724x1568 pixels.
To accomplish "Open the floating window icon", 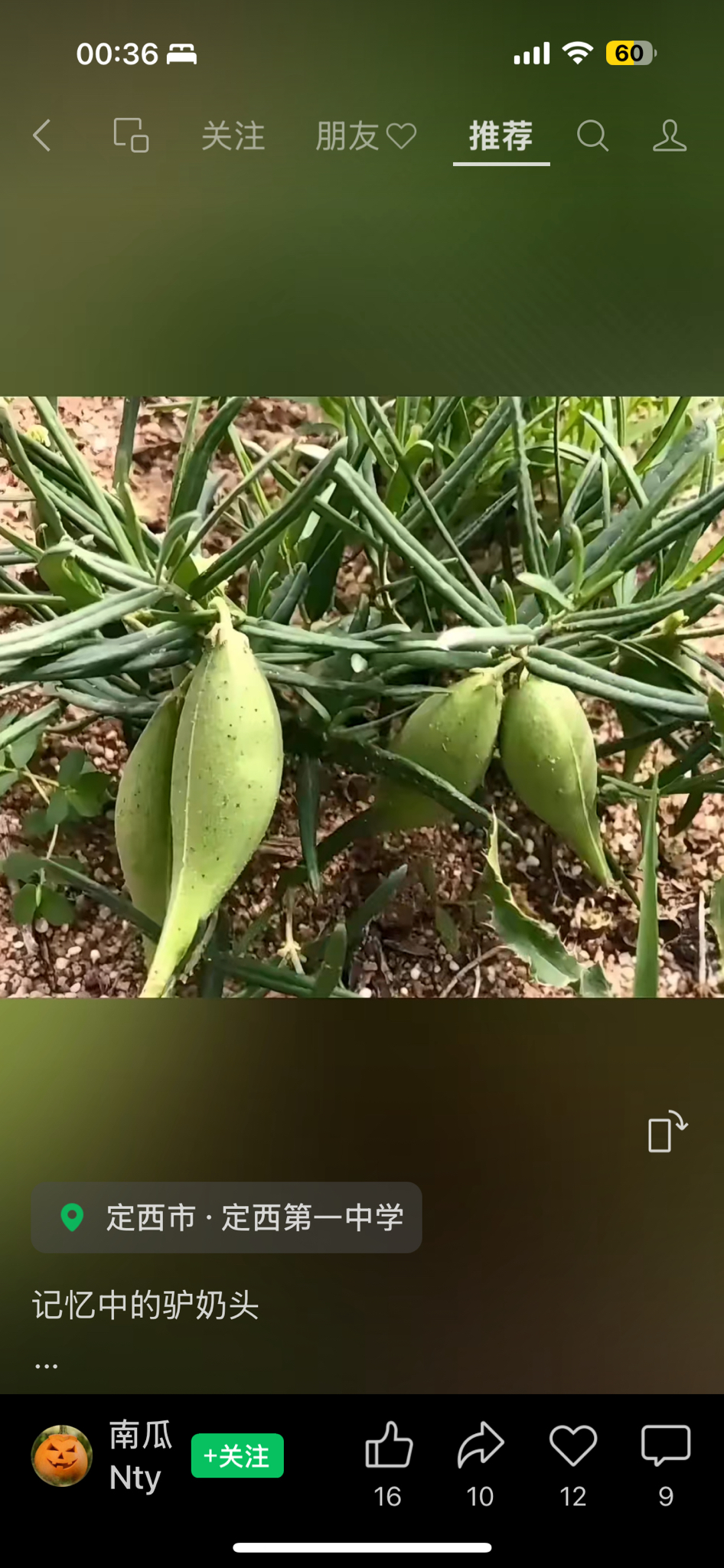I will [131, 136].
